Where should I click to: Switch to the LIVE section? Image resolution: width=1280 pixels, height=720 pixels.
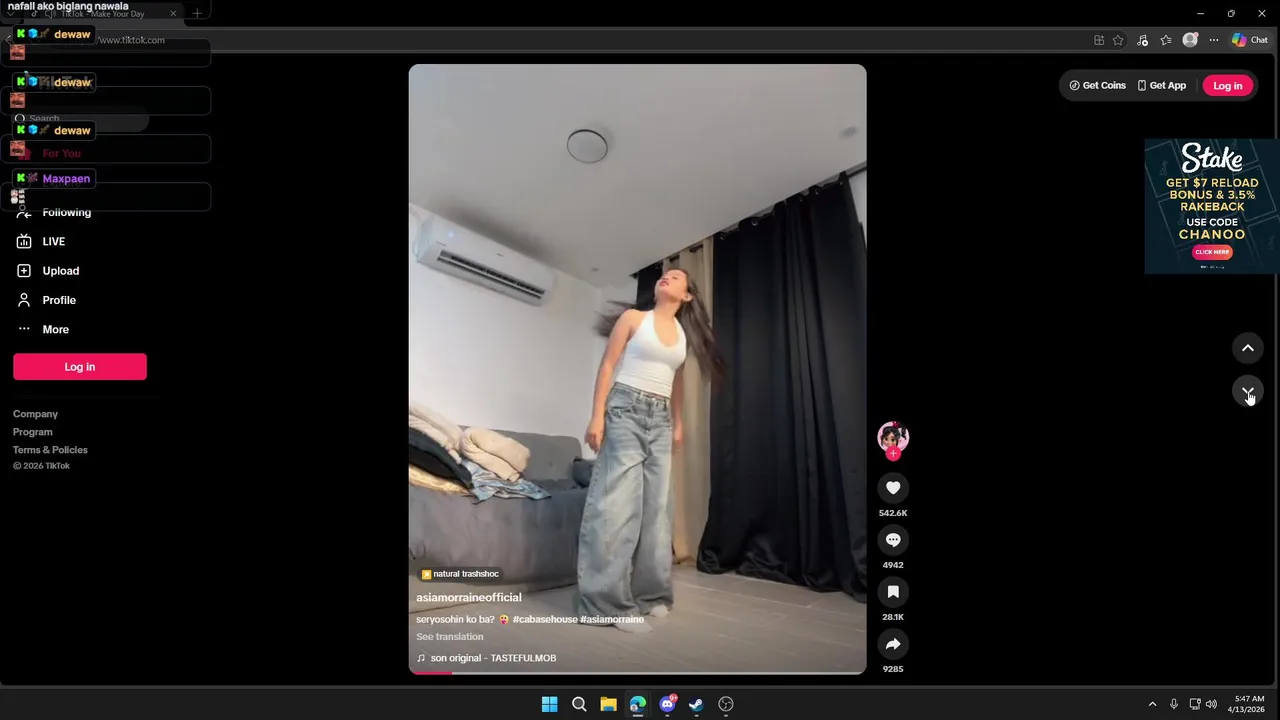pyautogui.click(x=53, y=242)
